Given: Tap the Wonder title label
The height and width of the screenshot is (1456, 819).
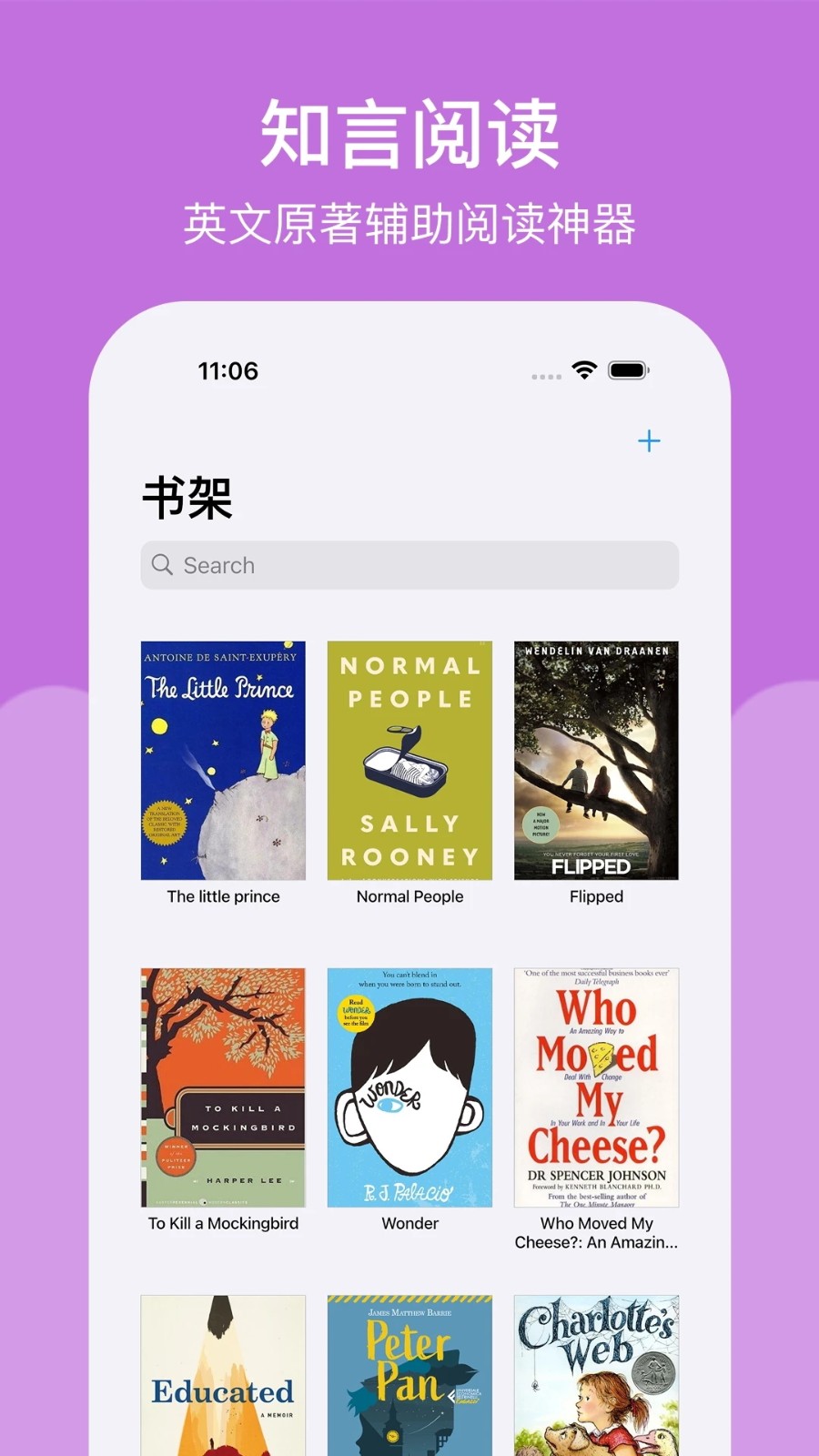Looking at the screenshot, I should pos(409,1223).
